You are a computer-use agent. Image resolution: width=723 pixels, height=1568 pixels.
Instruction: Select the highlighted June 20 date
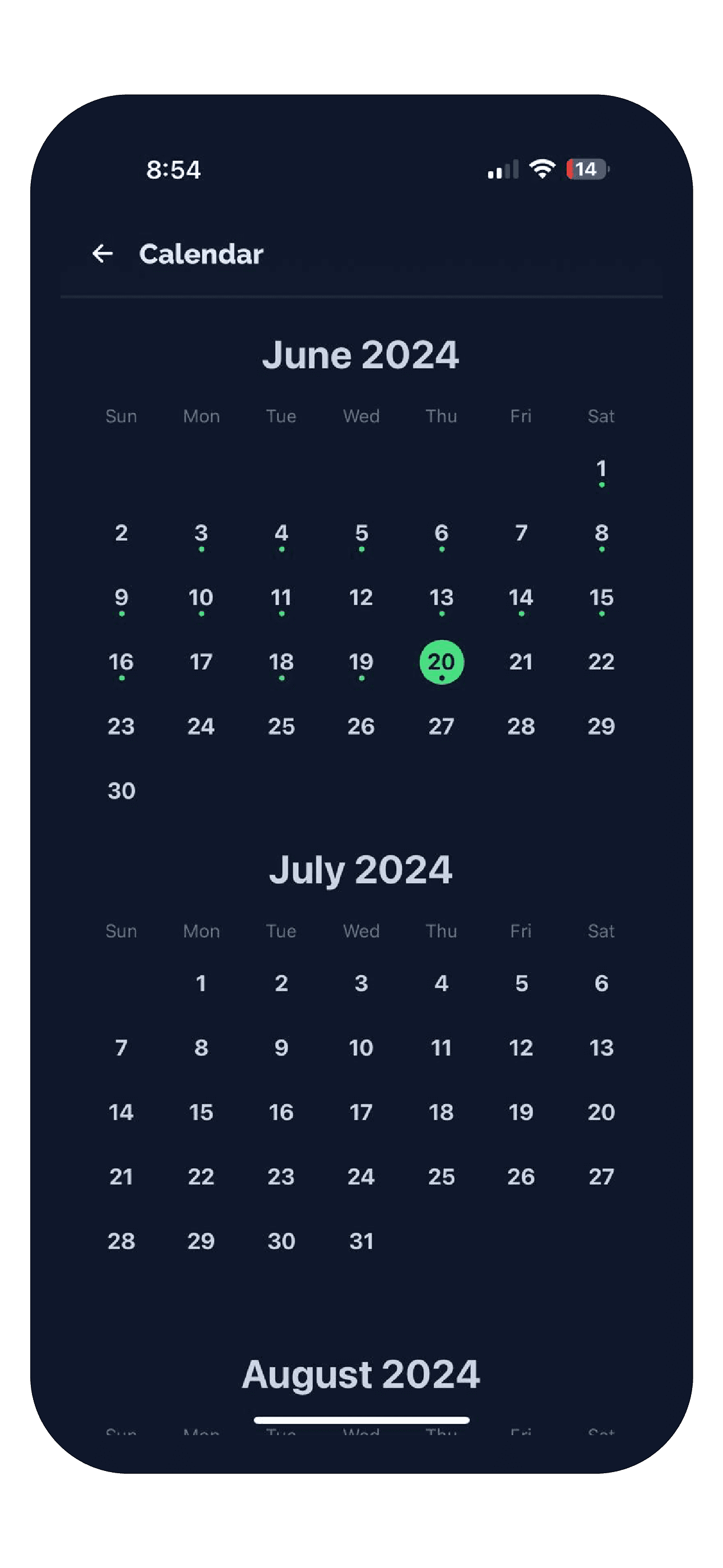point(441,662)
